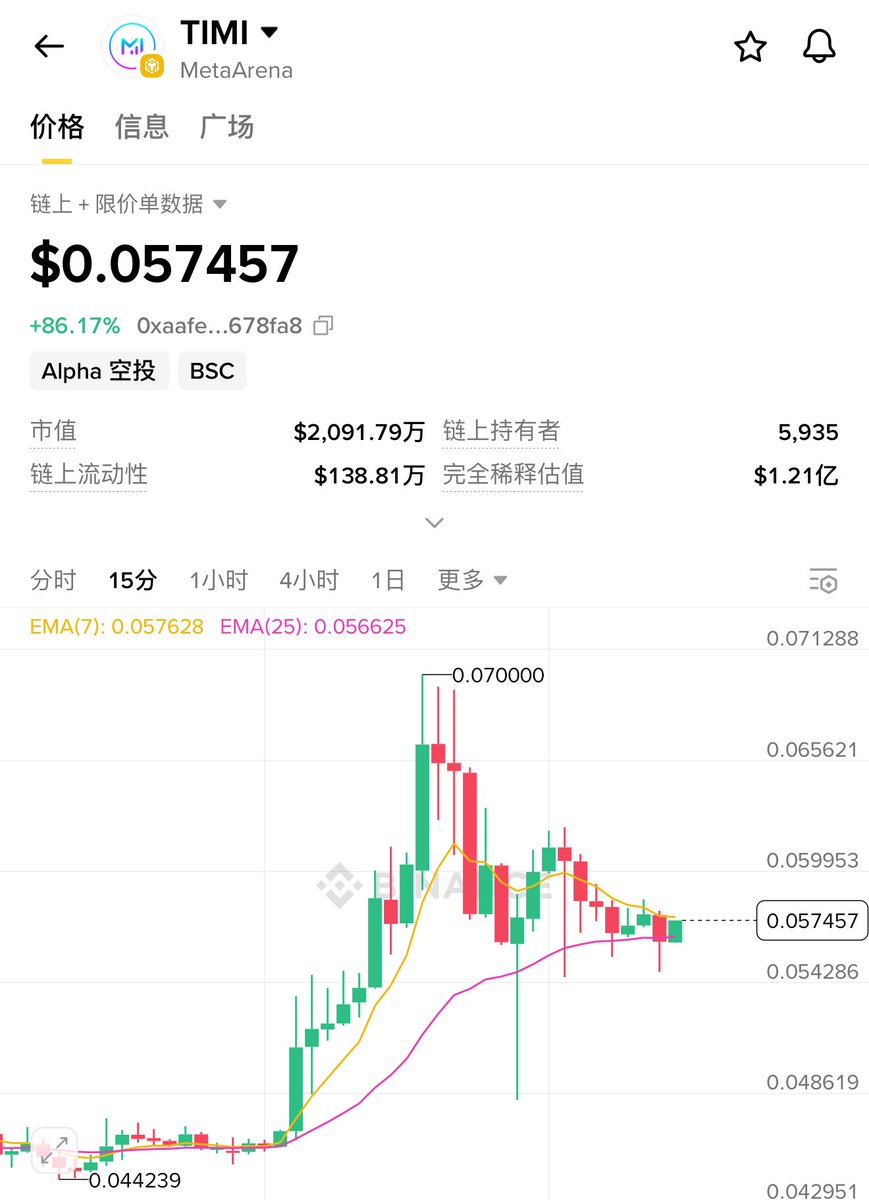Switch to the 信息 tab

click(142, 127)
